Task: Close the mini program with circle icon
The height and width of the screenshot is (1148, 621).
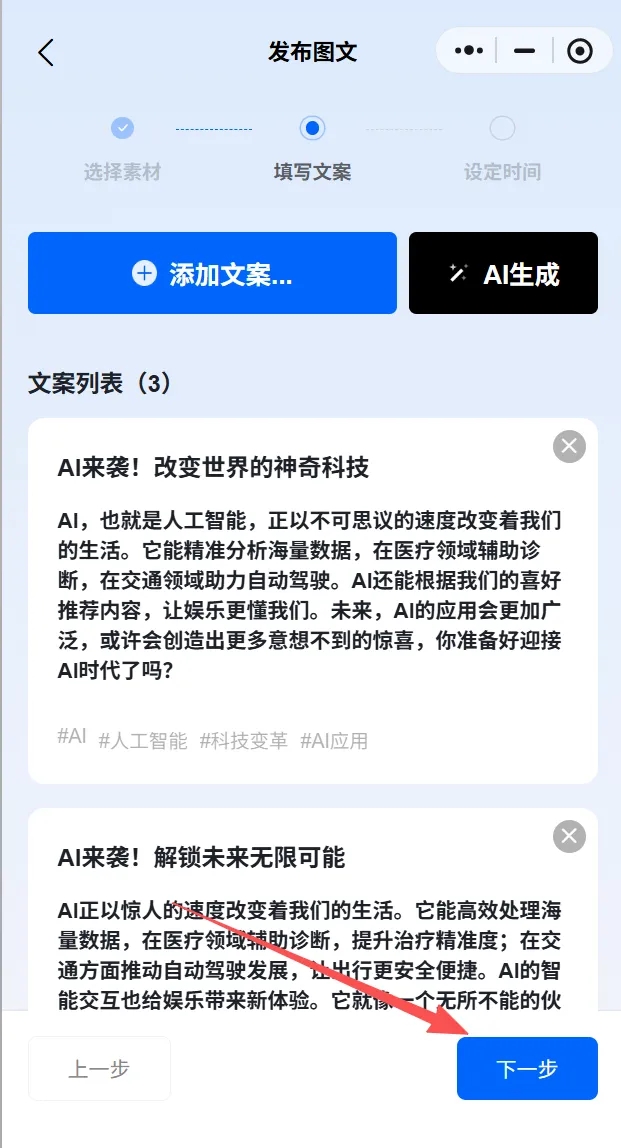Action: (580, 51)
